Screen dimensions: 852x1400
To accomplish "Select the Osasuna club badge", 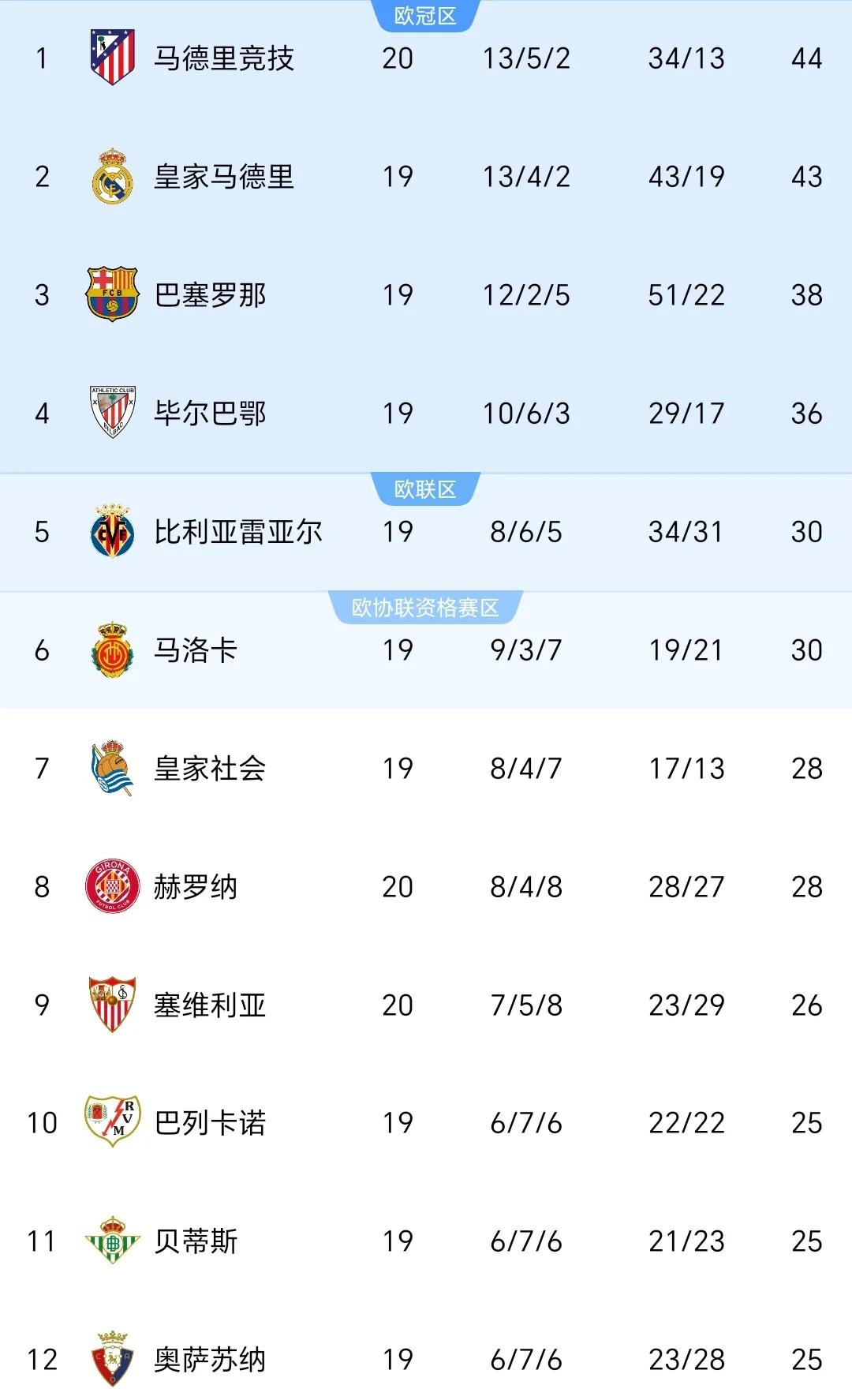I will tap(114, 1359).
